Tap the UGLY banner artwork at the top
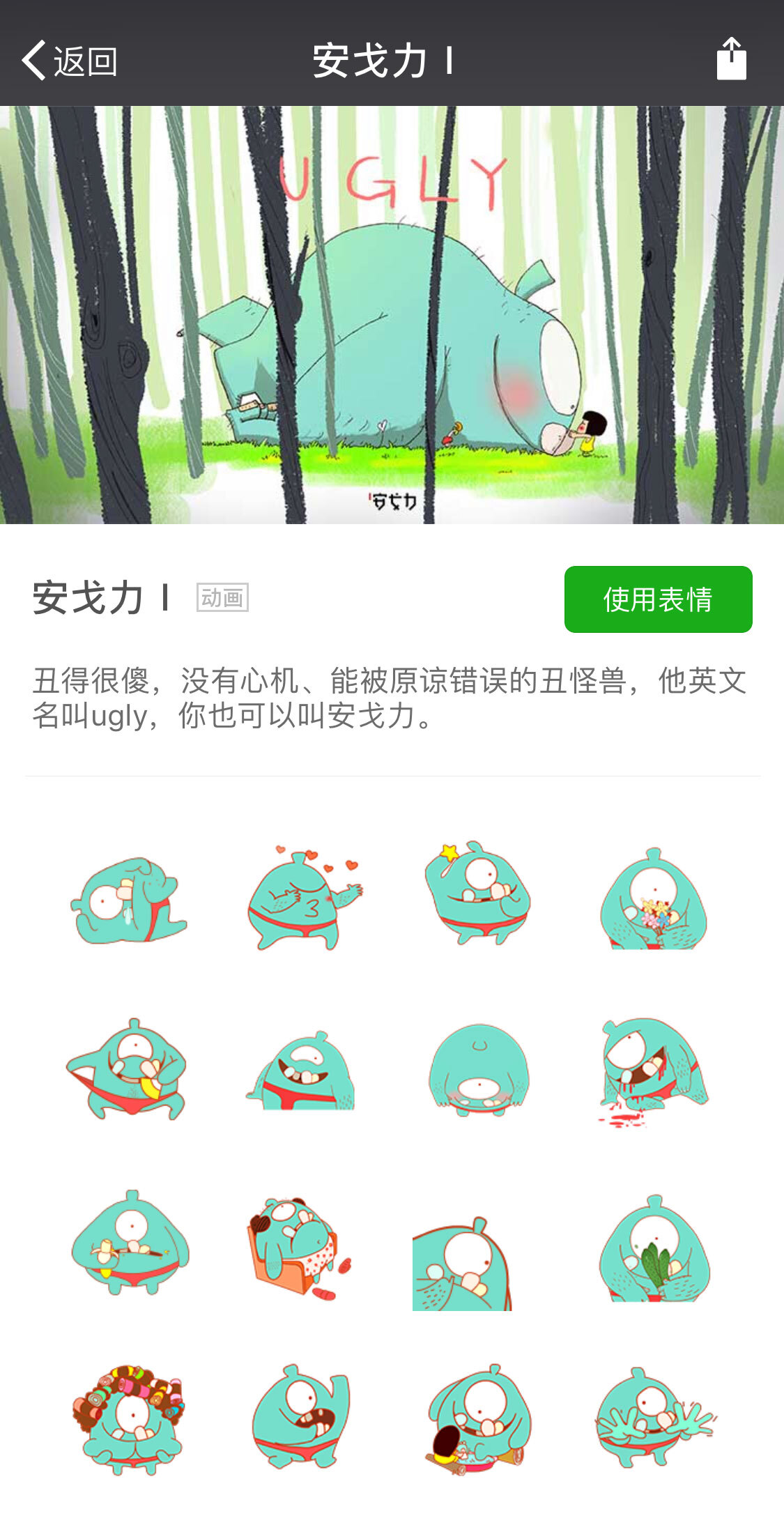Image resolution: width=784 pixels, height=1525 pixels. click(x=392, y=314)
